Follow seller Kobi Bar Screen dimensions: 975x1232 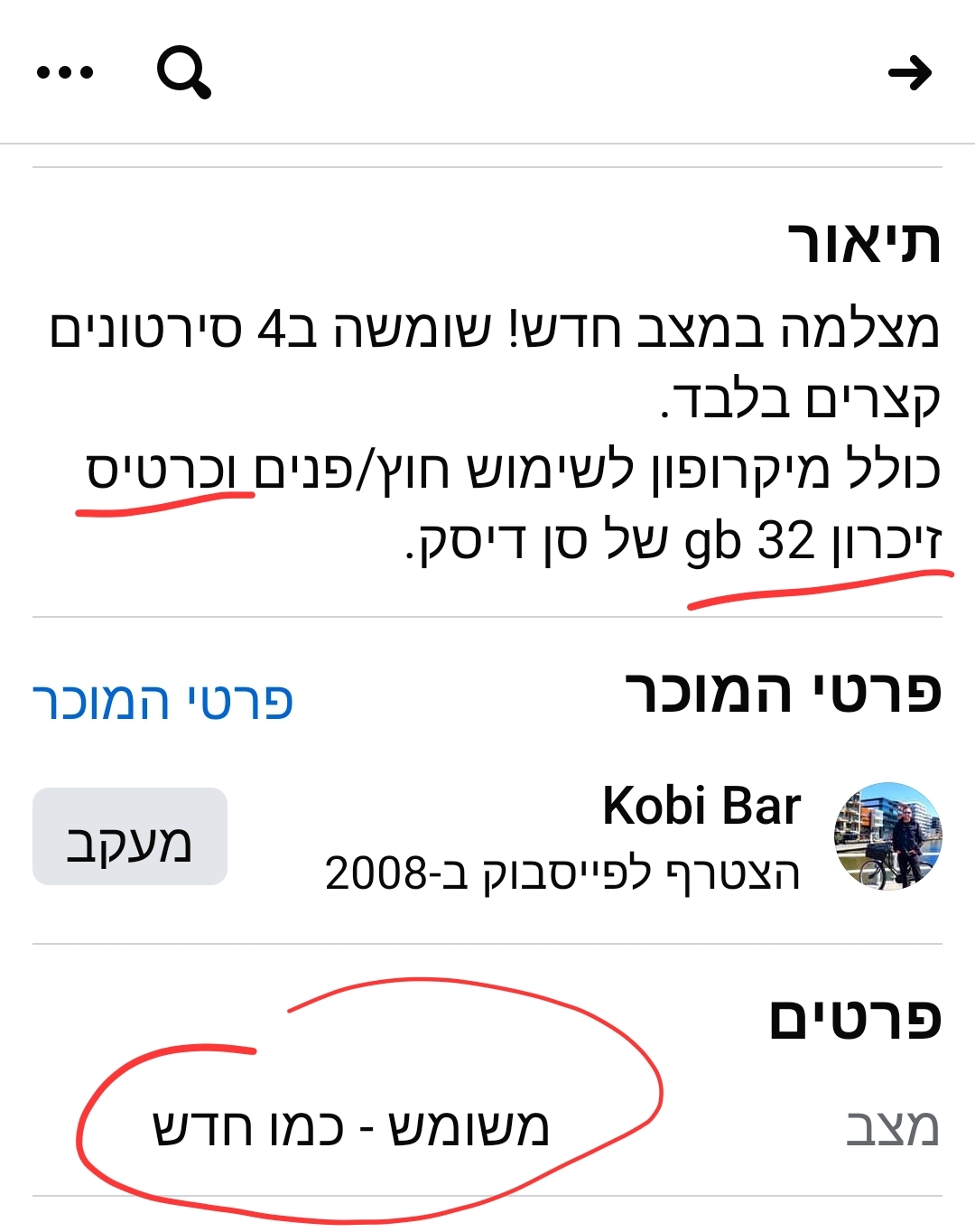coord(130,837)
